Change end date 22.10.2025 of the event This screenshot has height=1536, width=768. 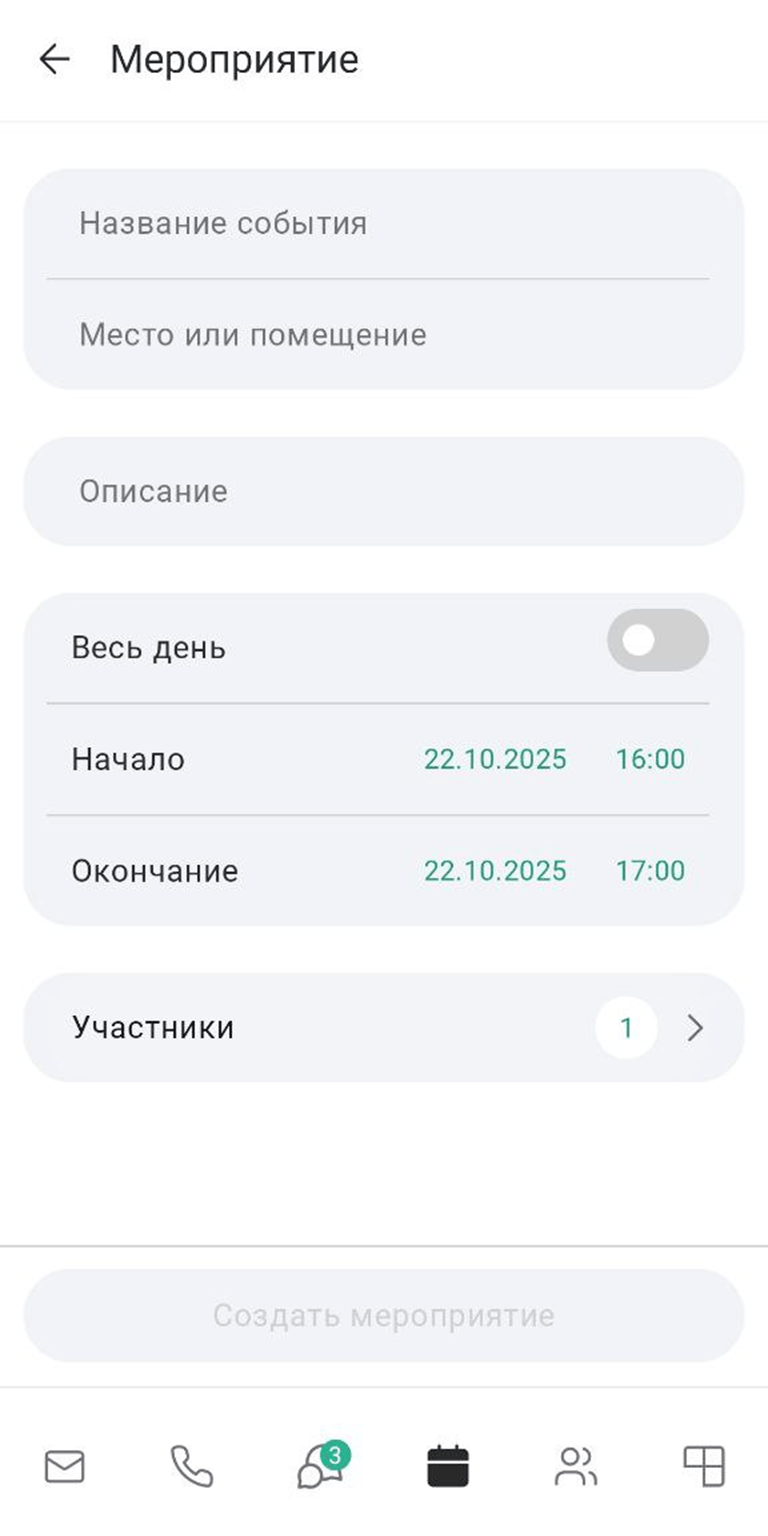point(497,870)
